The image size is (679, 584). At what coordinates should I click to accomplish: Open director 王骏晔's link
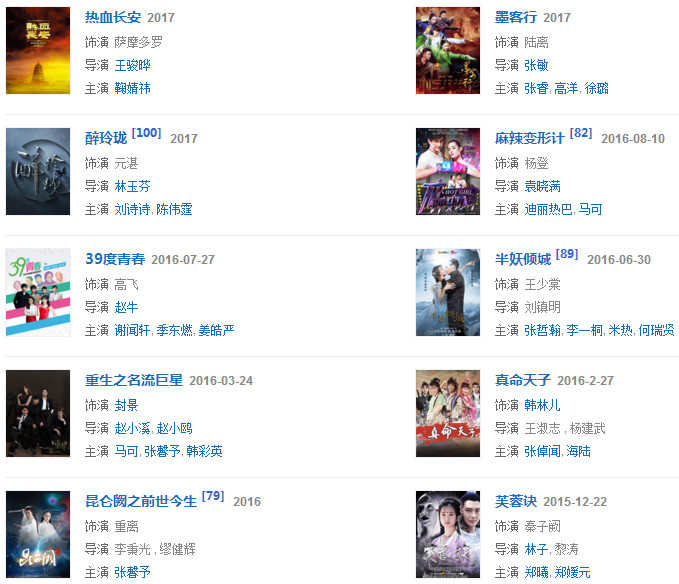pos(132,65)
